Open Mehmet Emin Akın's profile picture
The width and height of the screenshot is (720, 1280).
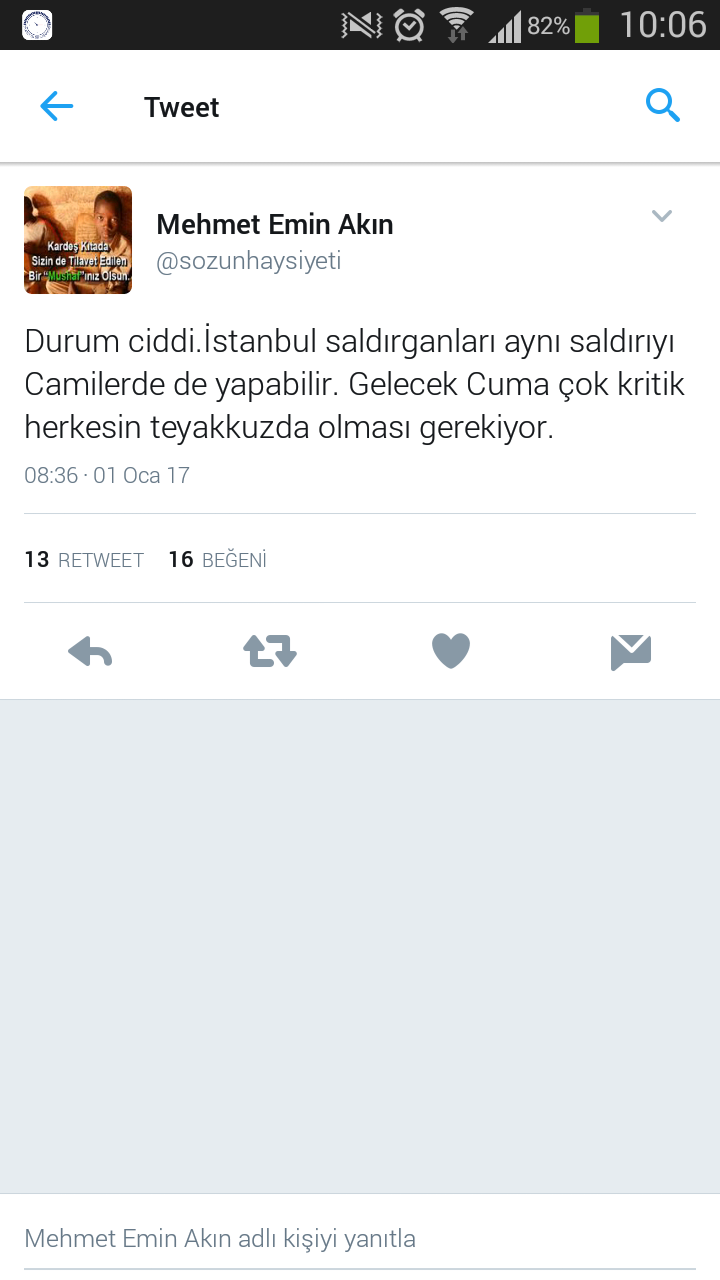click(78, 240)
